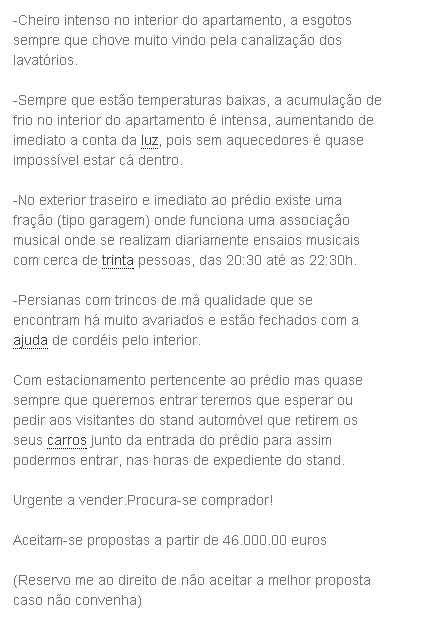
Task: Open the underlined "carros" link
Action: click(67, 440)
